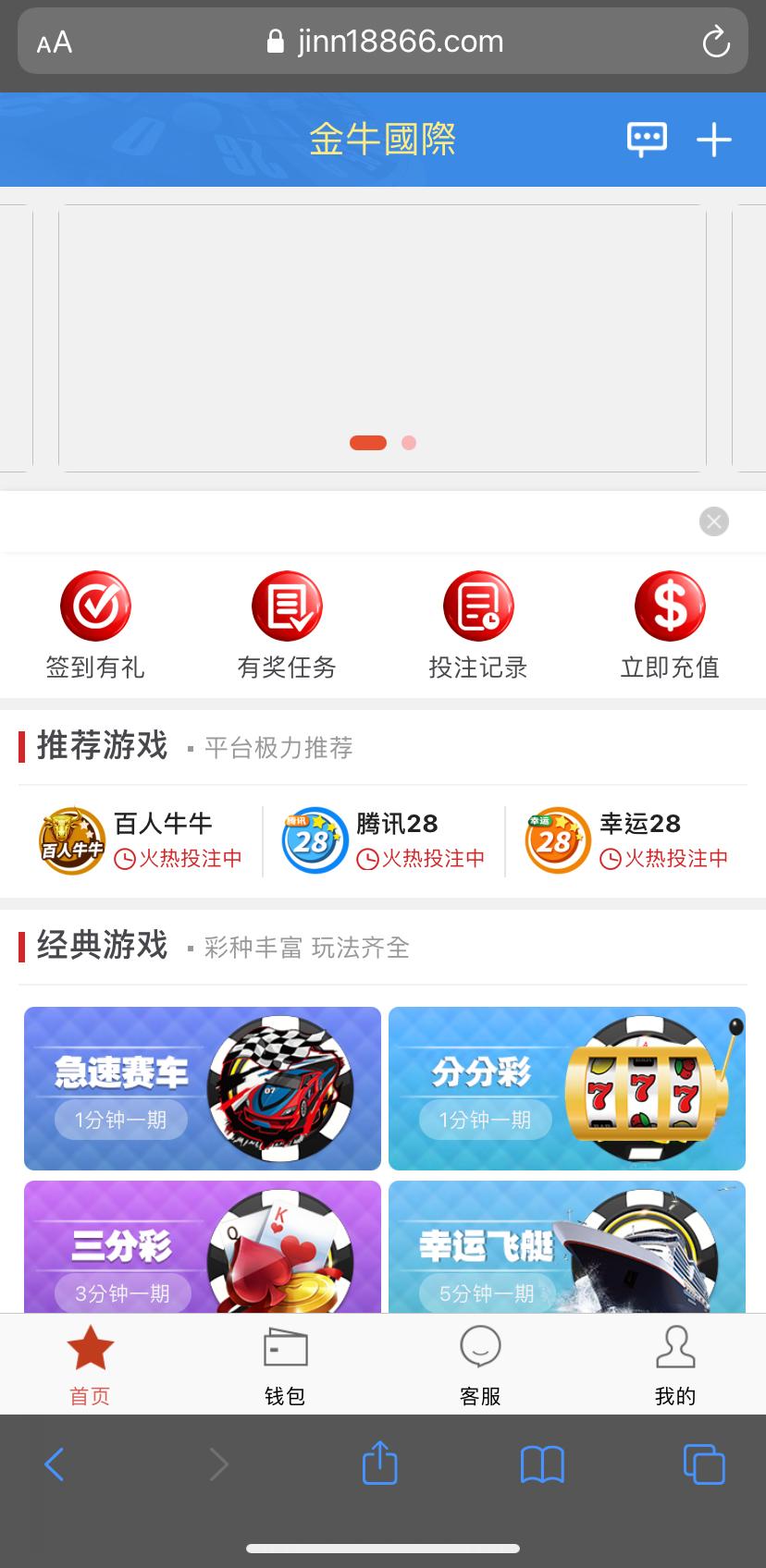766x1568 pixels.
Task: Open the message icon in the header
Action: click(647, 140)
